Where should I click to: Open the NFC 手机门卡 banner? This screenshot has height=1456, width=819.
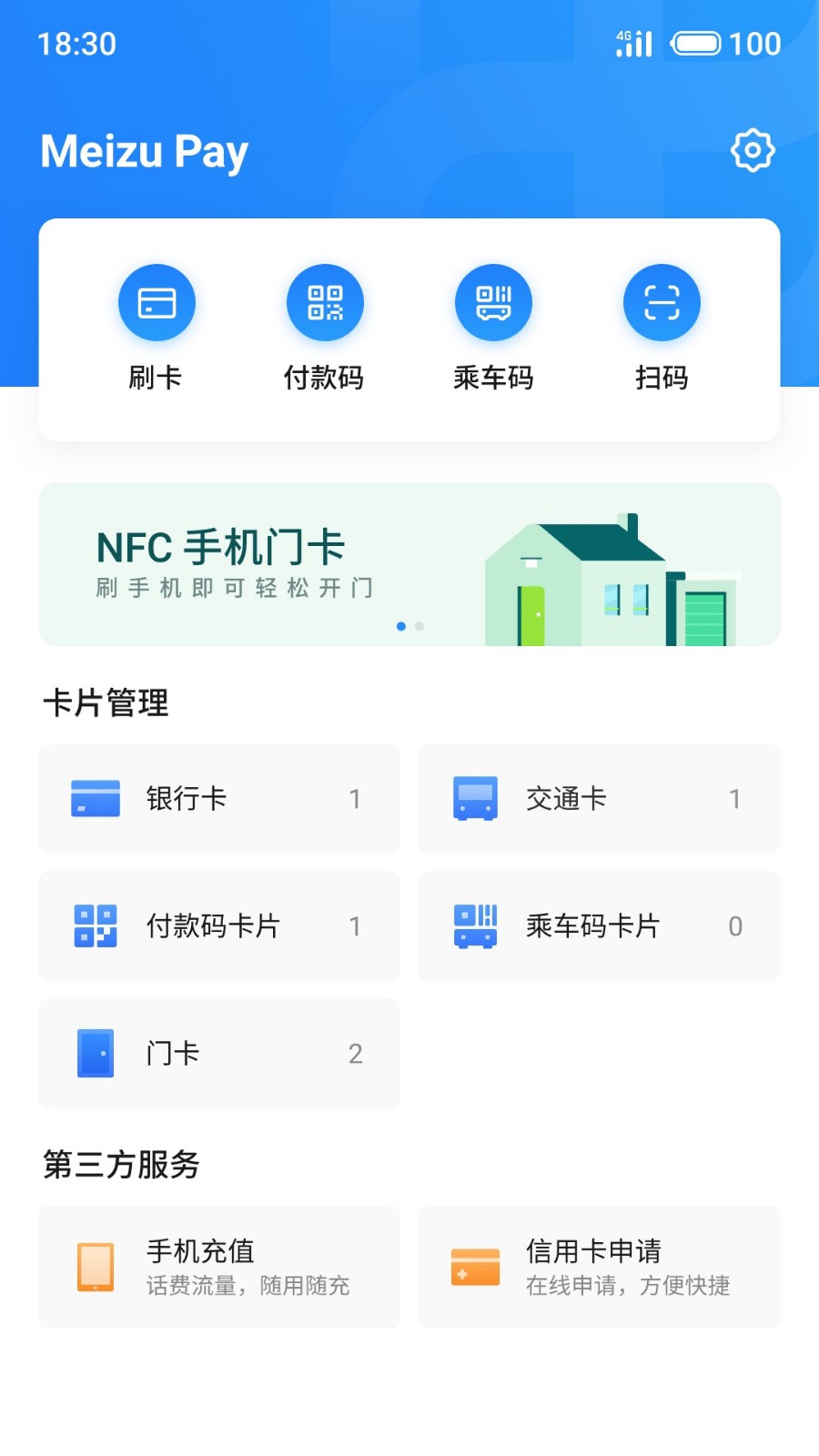tap(409, 564)
